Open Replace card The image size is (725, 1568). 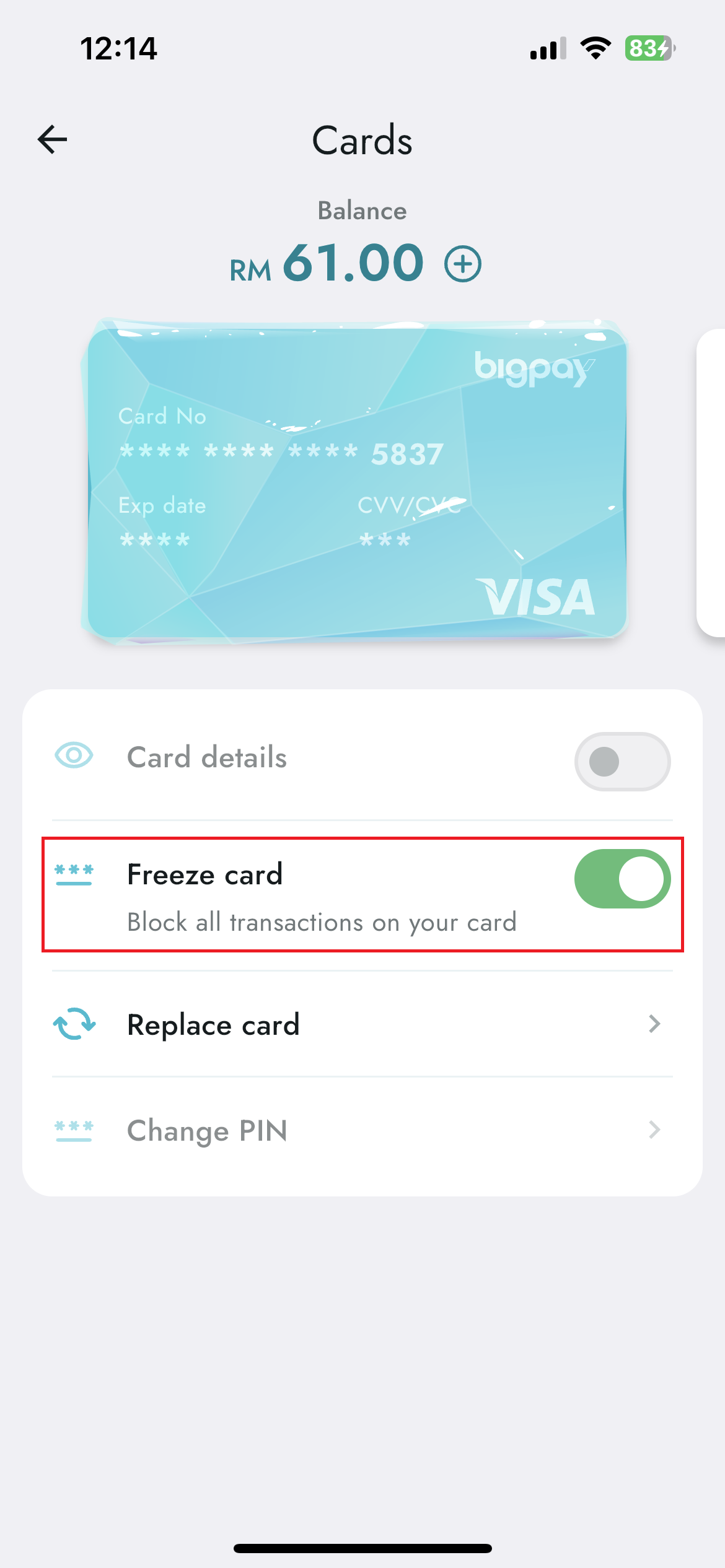362,1024
